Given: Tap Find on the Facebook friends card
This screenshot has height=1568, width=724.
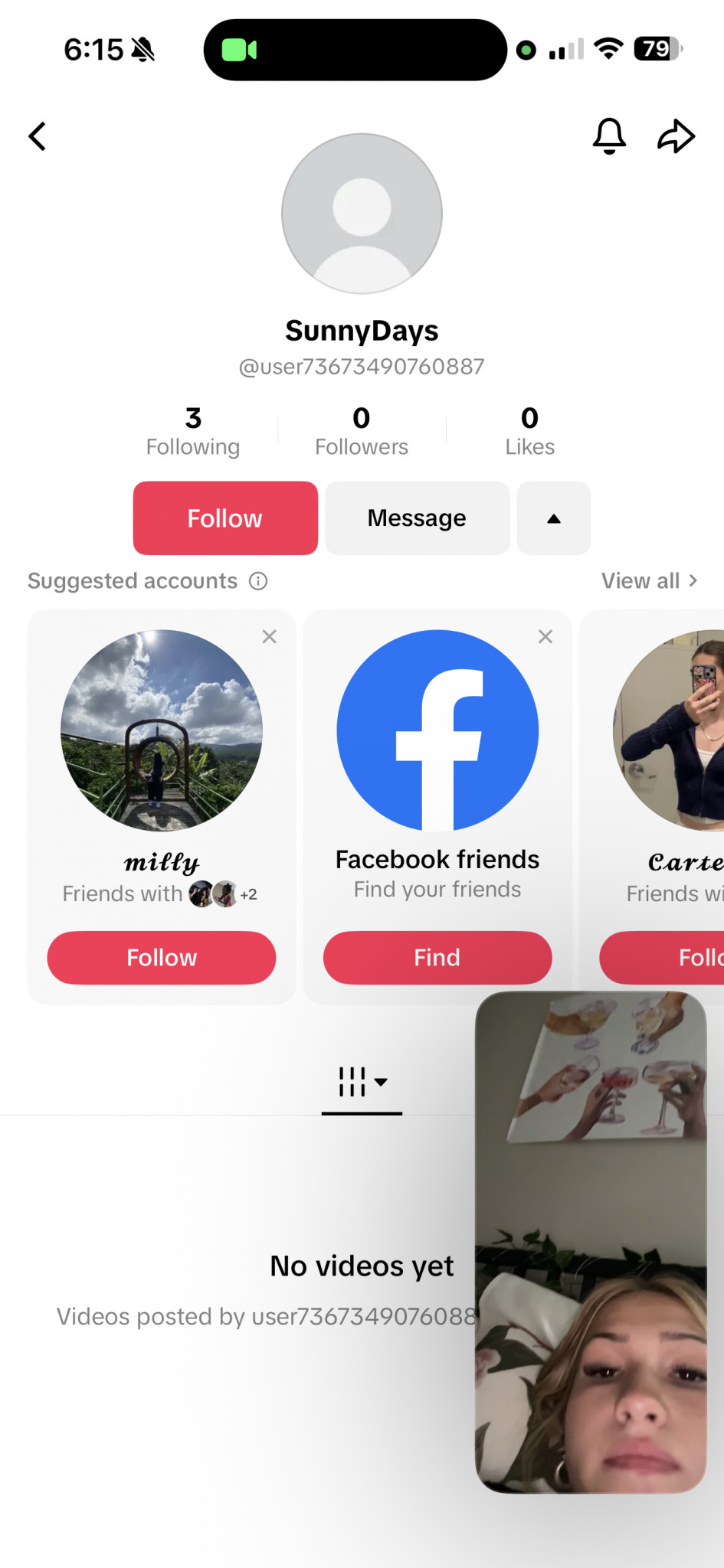Looking at the screenshot, I should 437,957.
